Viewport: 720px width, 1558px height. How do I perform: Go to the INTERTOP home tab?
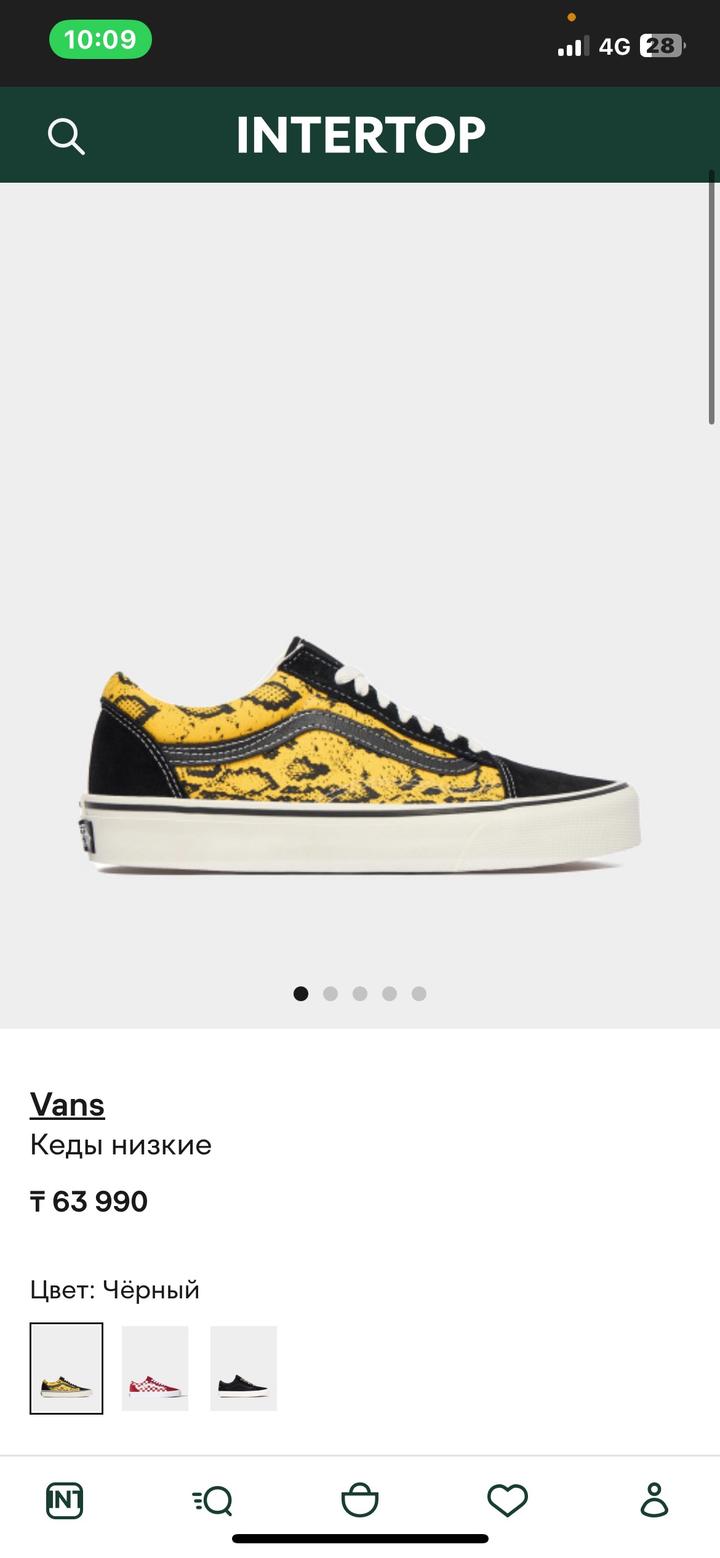(65, 1501)
